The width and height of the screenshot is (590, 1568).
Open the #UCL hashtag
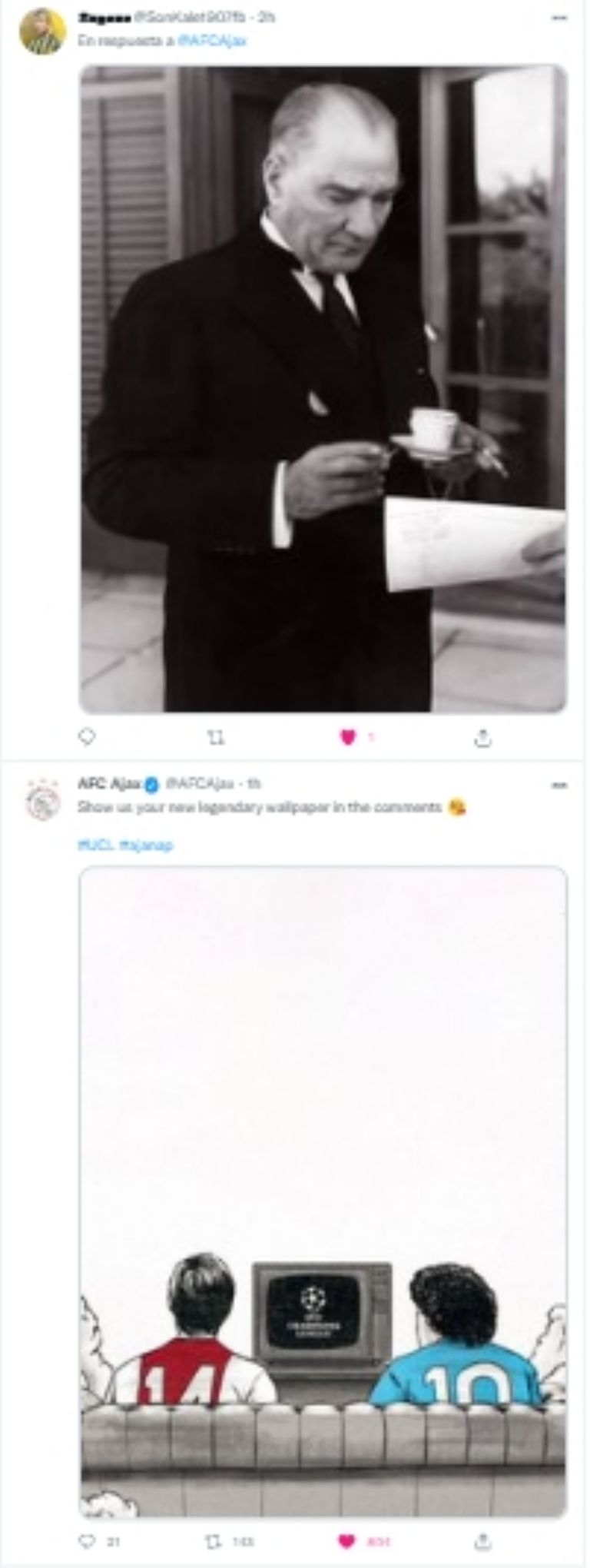point(96,845)
